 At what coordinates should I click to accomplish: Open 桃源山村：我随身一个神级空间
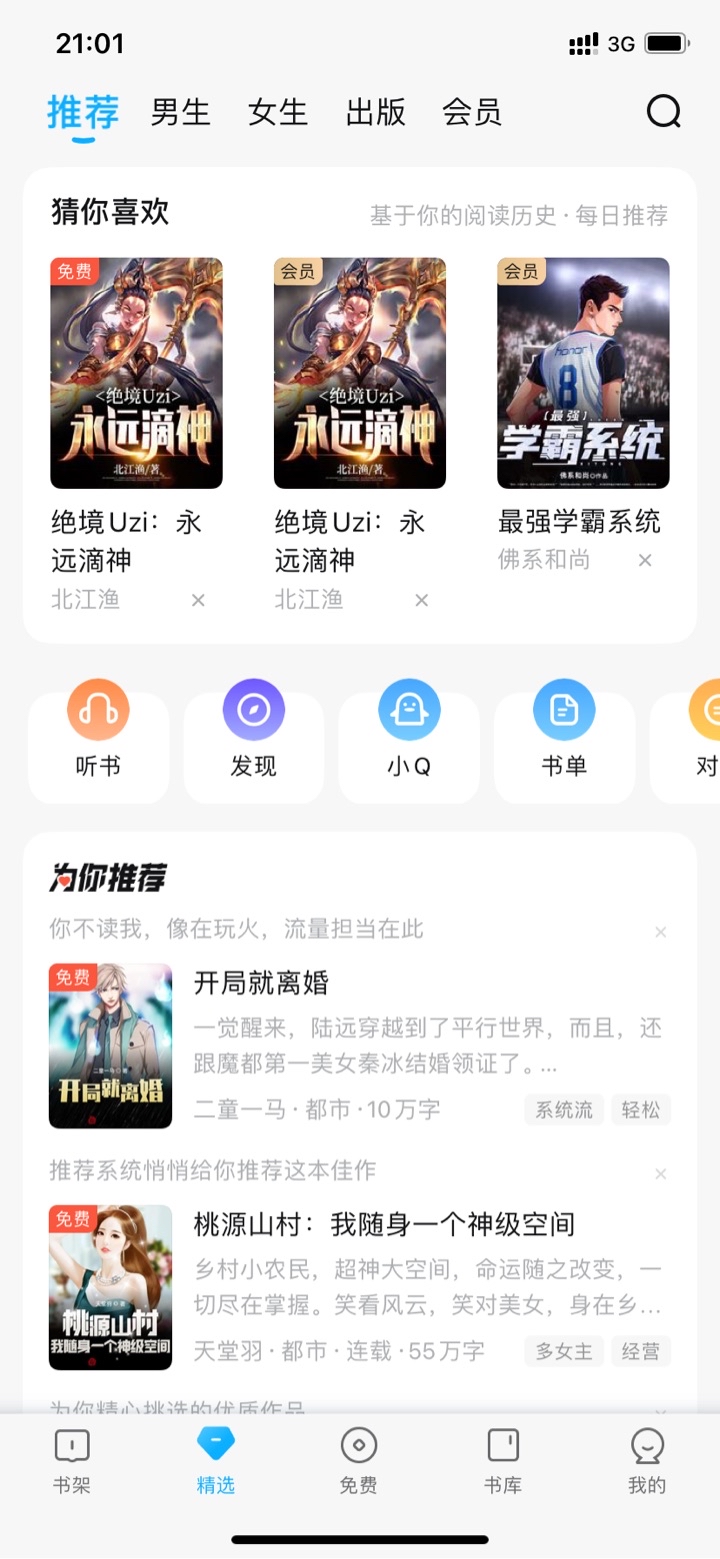coord(384,1224)
